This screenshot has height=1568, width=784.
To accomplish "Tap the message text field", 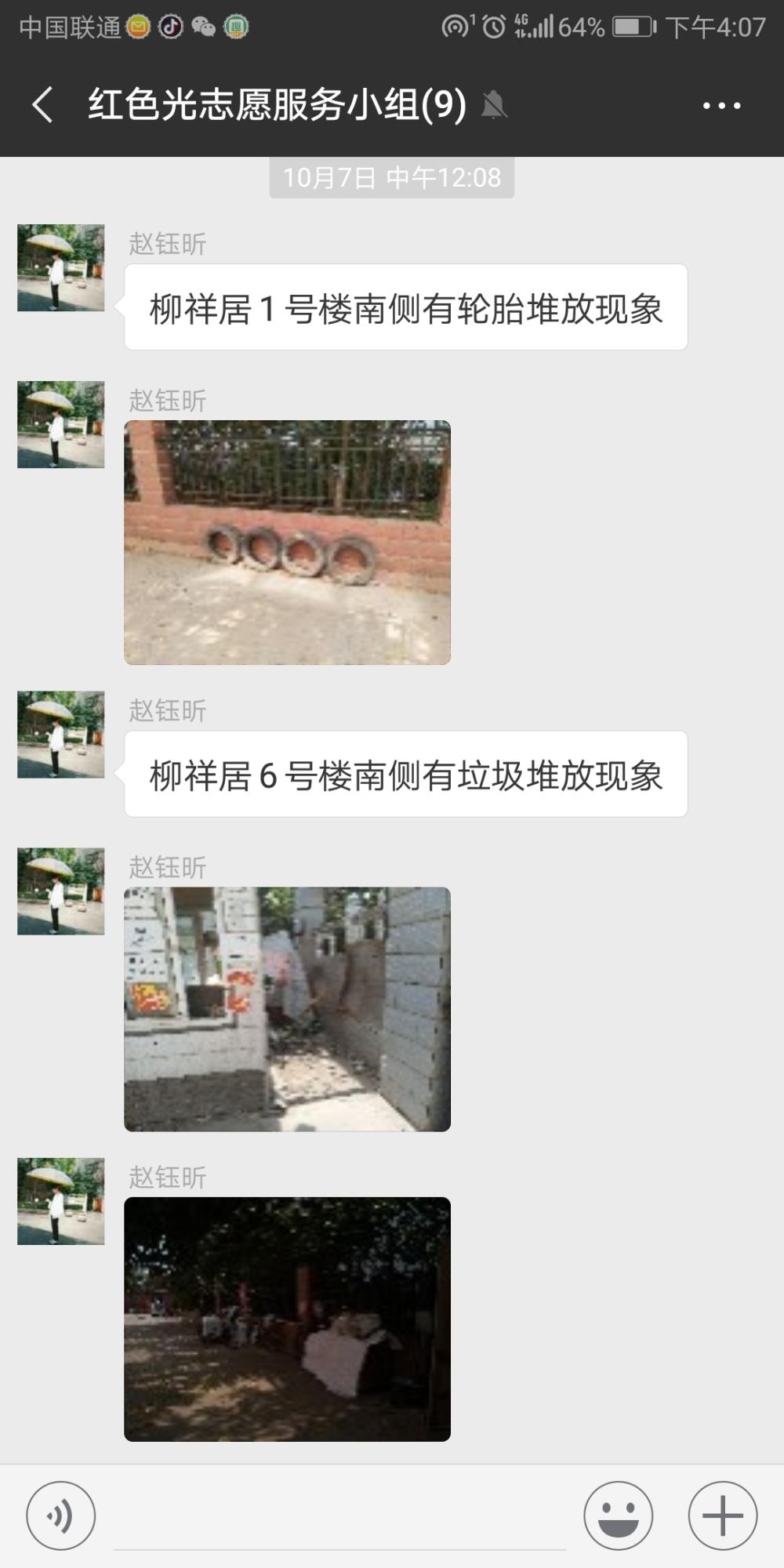I will coord(339,1517).
